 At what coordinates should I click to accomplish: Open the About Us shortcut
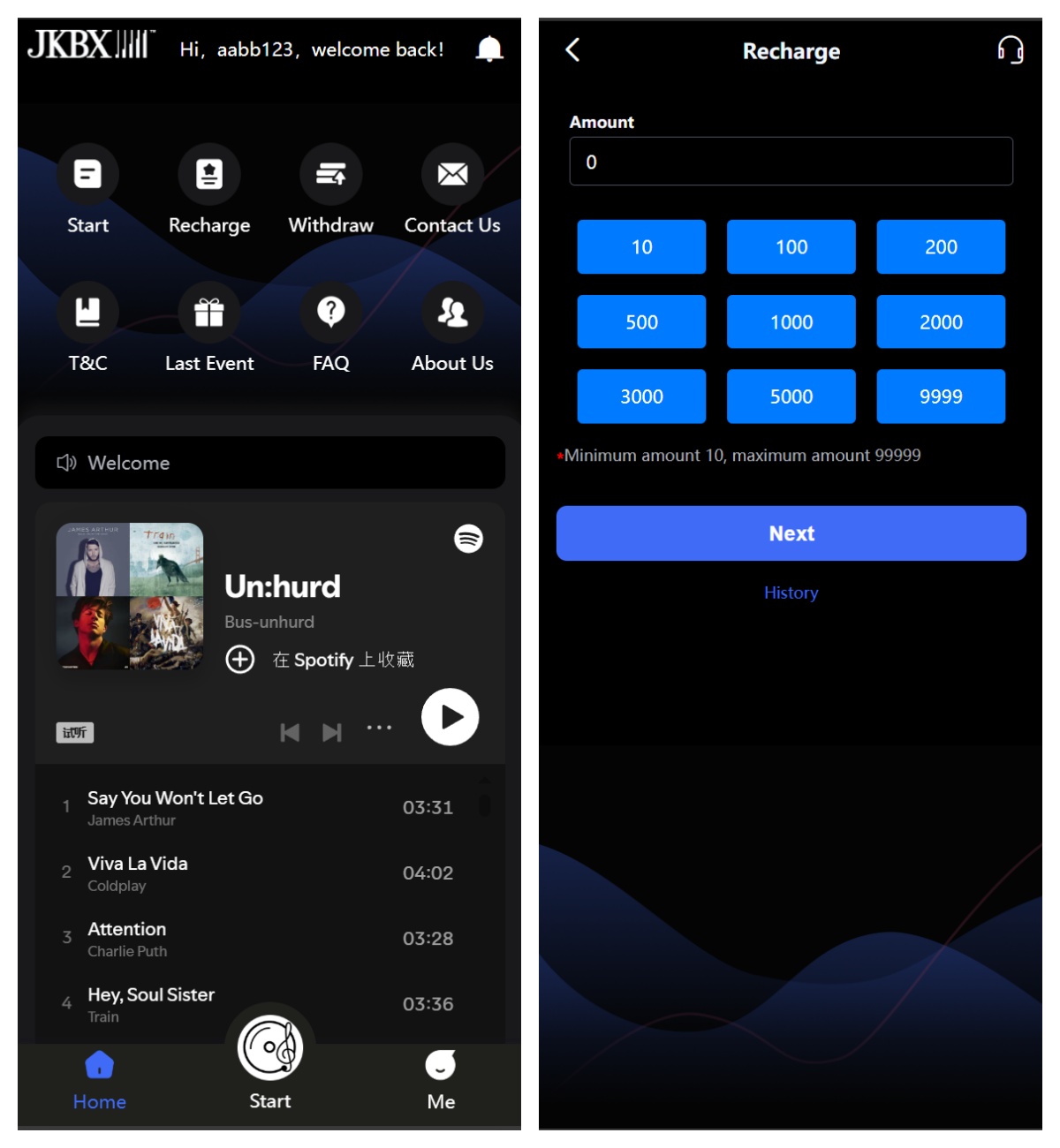click(452, 313)
